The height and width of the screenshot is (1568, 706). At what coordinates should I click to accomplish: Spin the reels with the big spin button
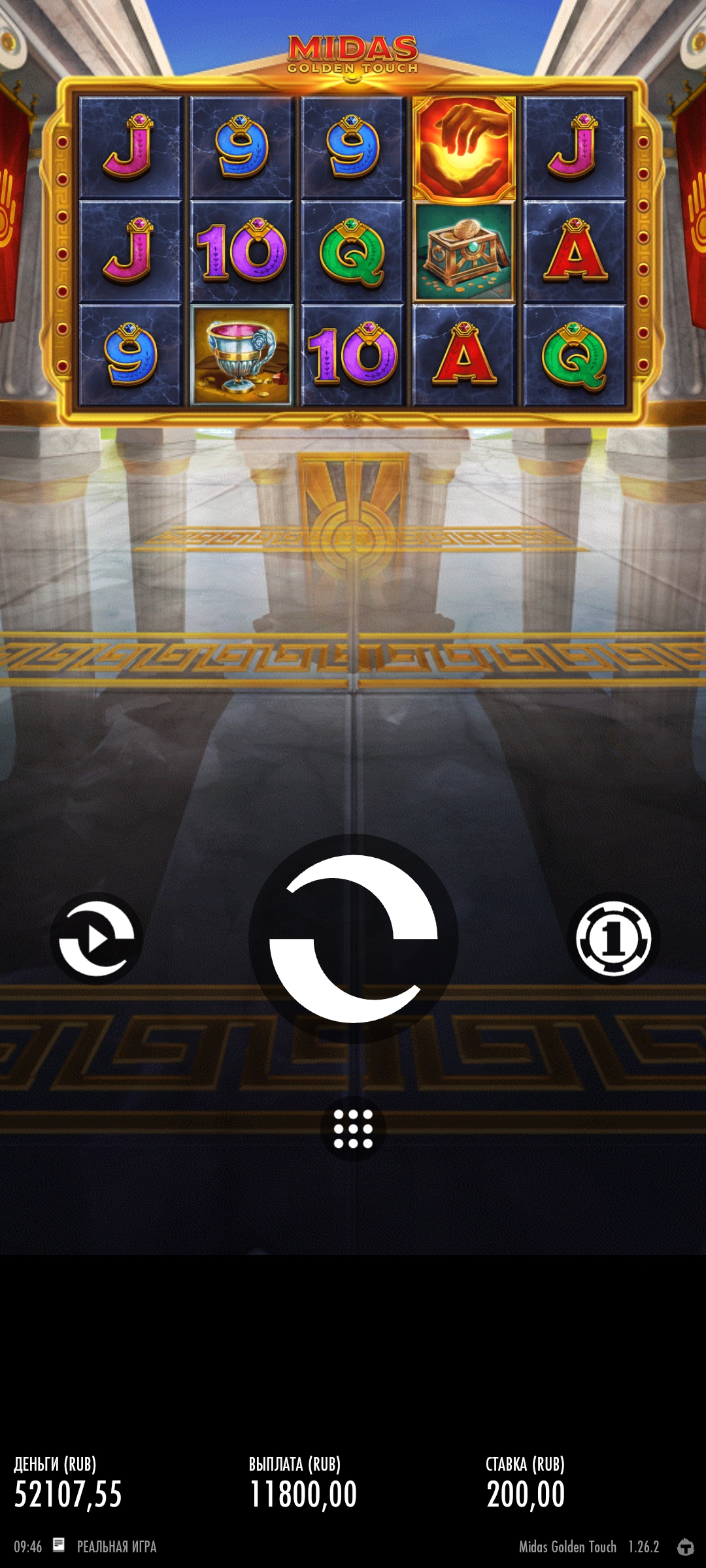pyautogui.click(x=353, y=939)
